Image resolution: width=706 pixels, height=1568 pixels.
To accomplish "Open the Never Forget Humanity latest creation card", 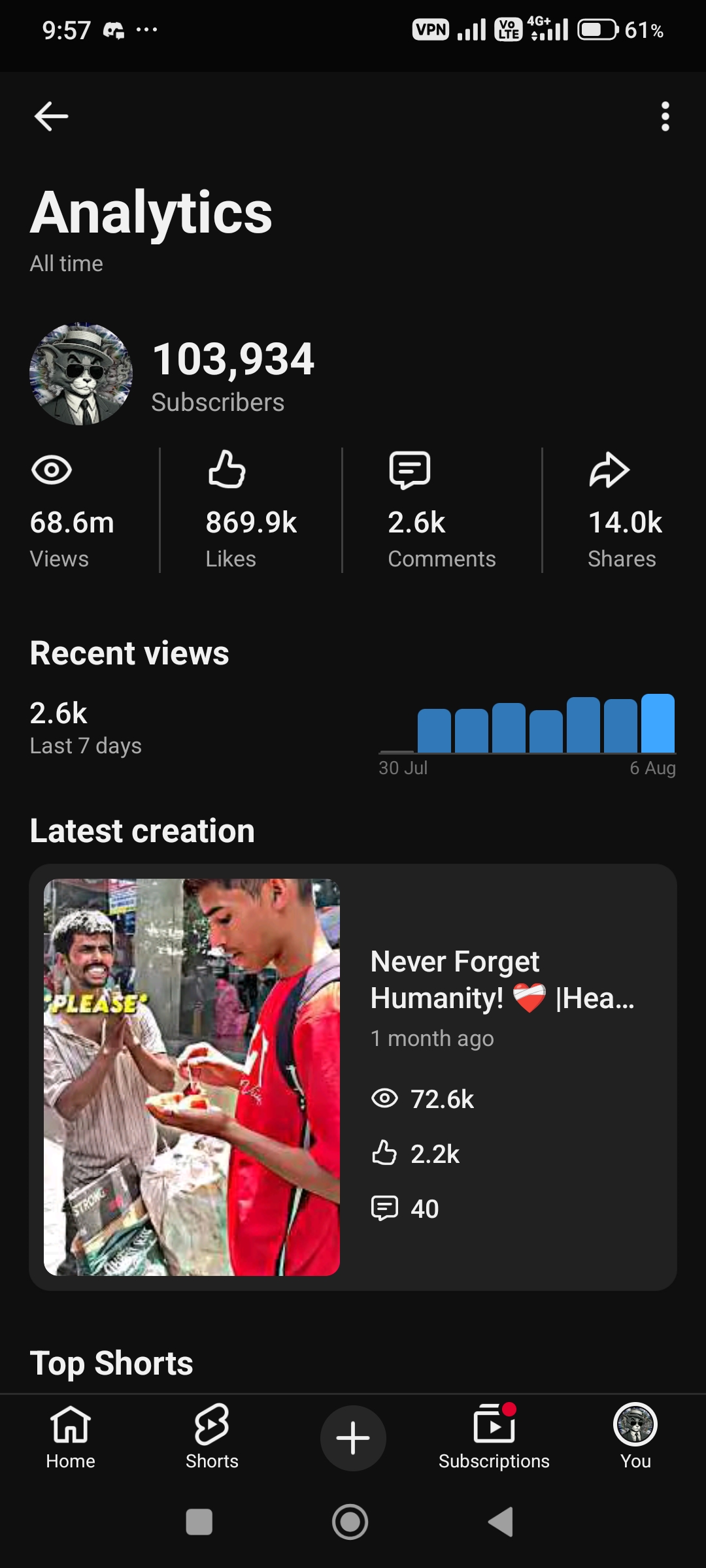I will click(x=353, y=1077).
